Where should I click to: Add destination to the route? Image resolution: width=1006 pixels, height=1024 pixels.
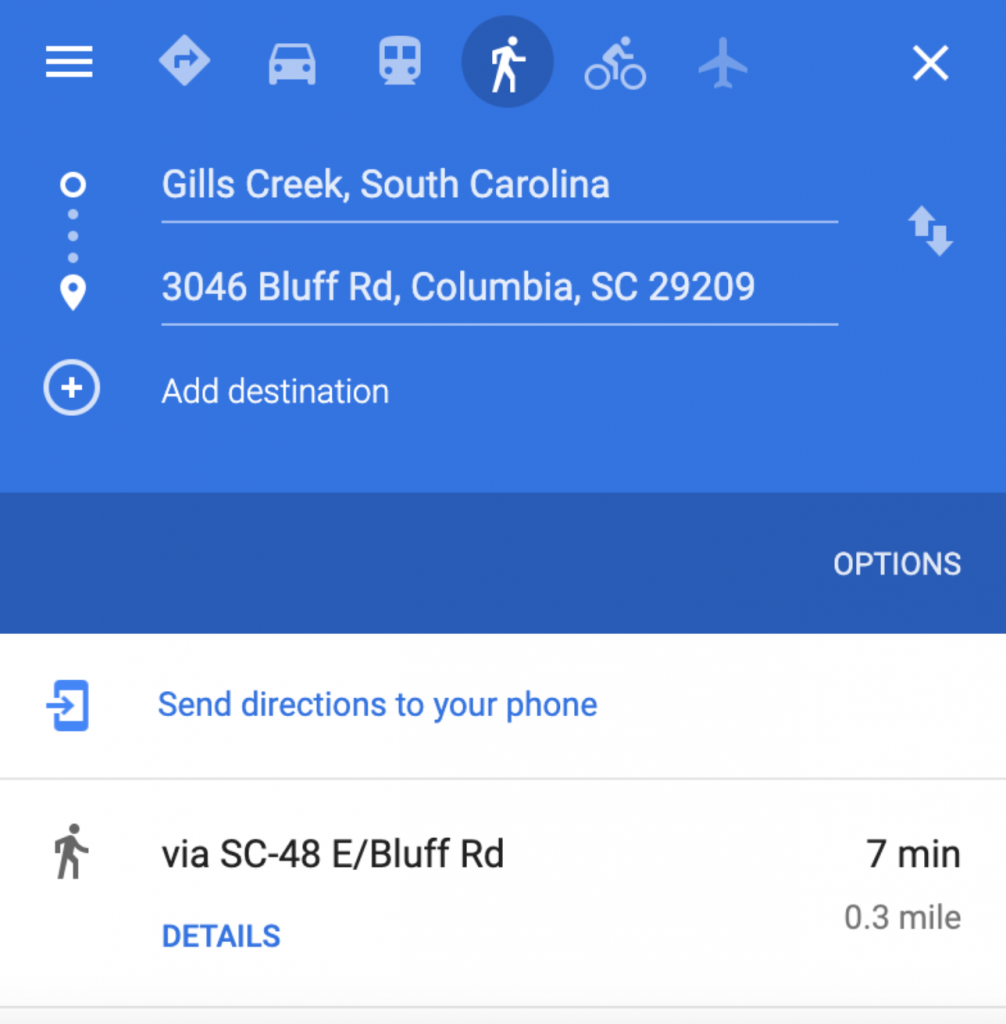pyautogui.click(x=274, y=391)
